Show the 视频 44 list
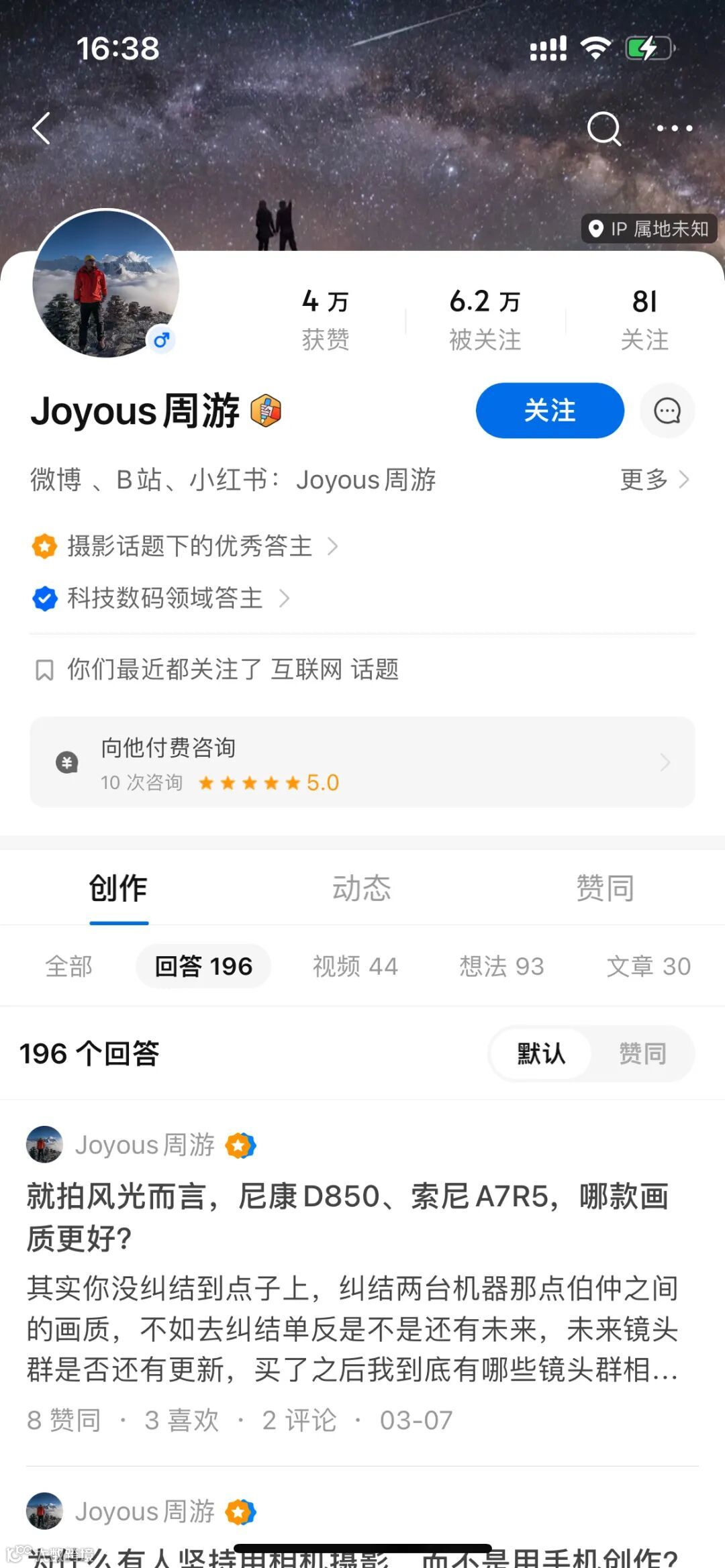The height and width of the screenshot is (1568, 725). point(355,966)
